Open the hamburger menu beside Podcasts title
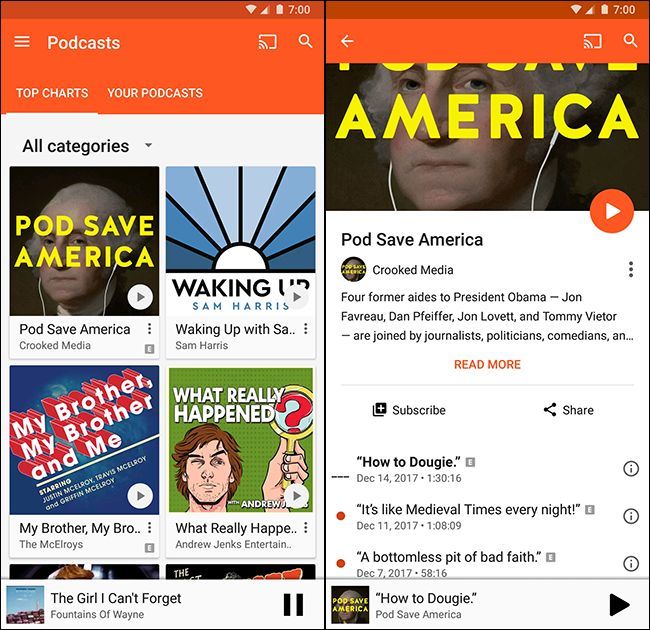Viewport: 650px width, 630px height. coord(22,42)
